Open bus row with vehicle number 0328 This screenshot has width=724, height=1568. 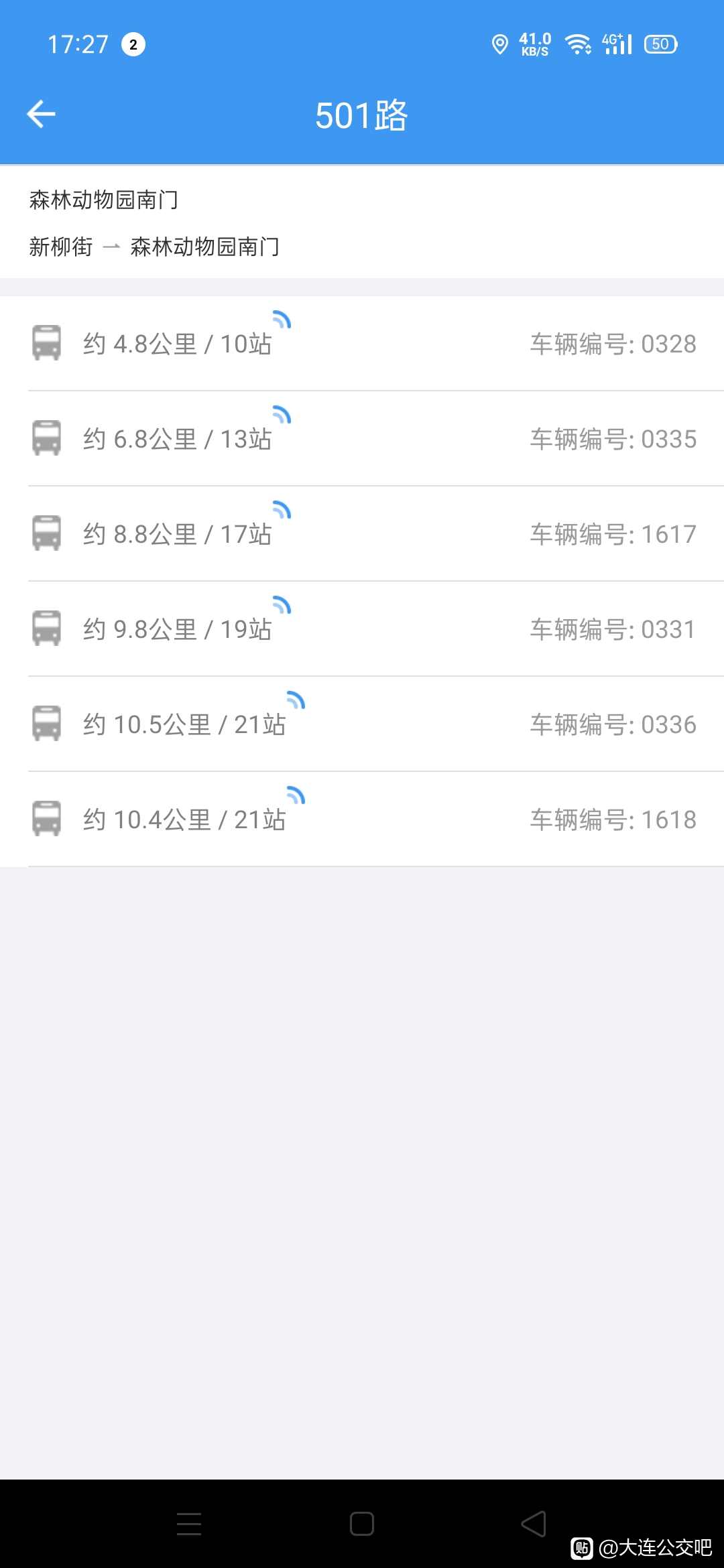[x=362, y=343]
